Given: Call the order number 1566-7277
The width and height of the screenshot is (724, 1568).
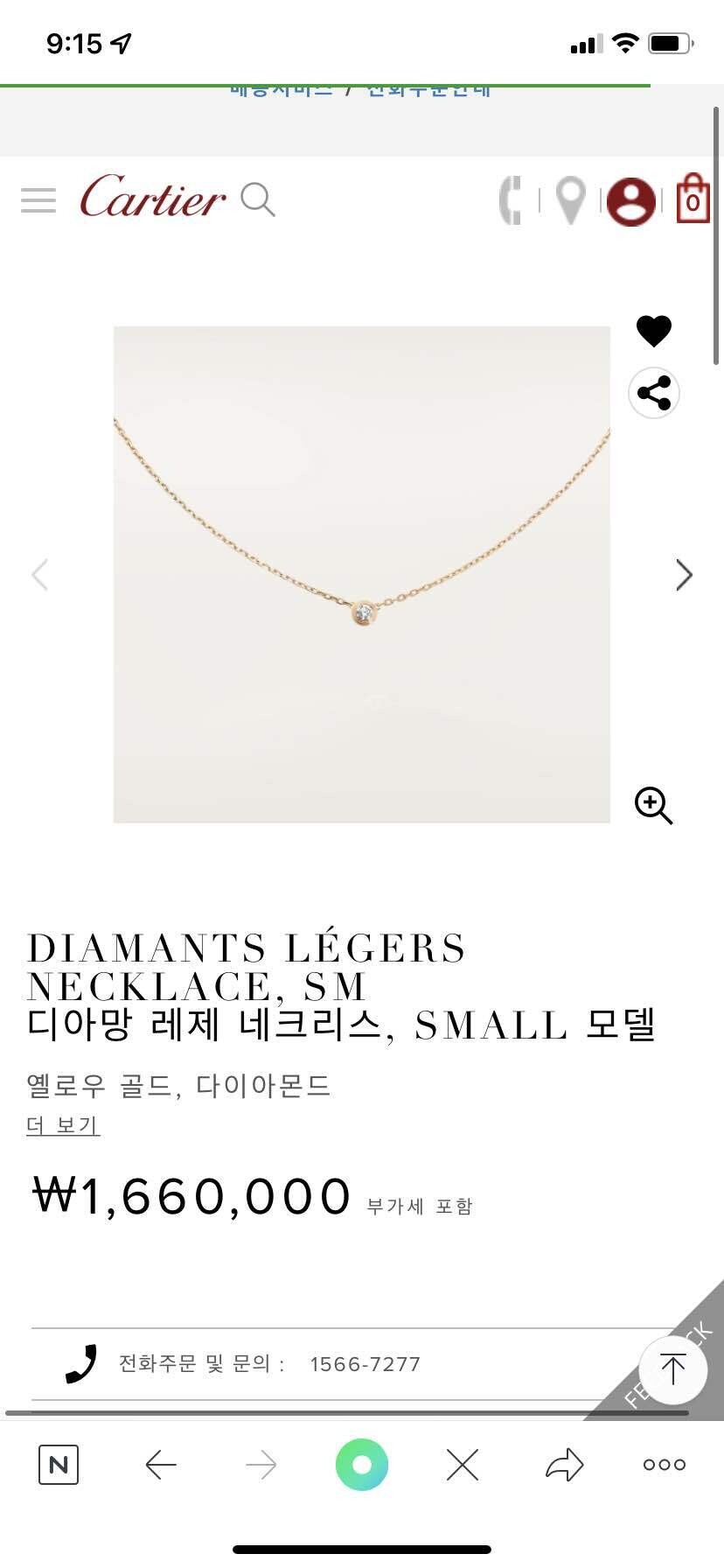Looking at the screenshot, I should (366, 1363).
